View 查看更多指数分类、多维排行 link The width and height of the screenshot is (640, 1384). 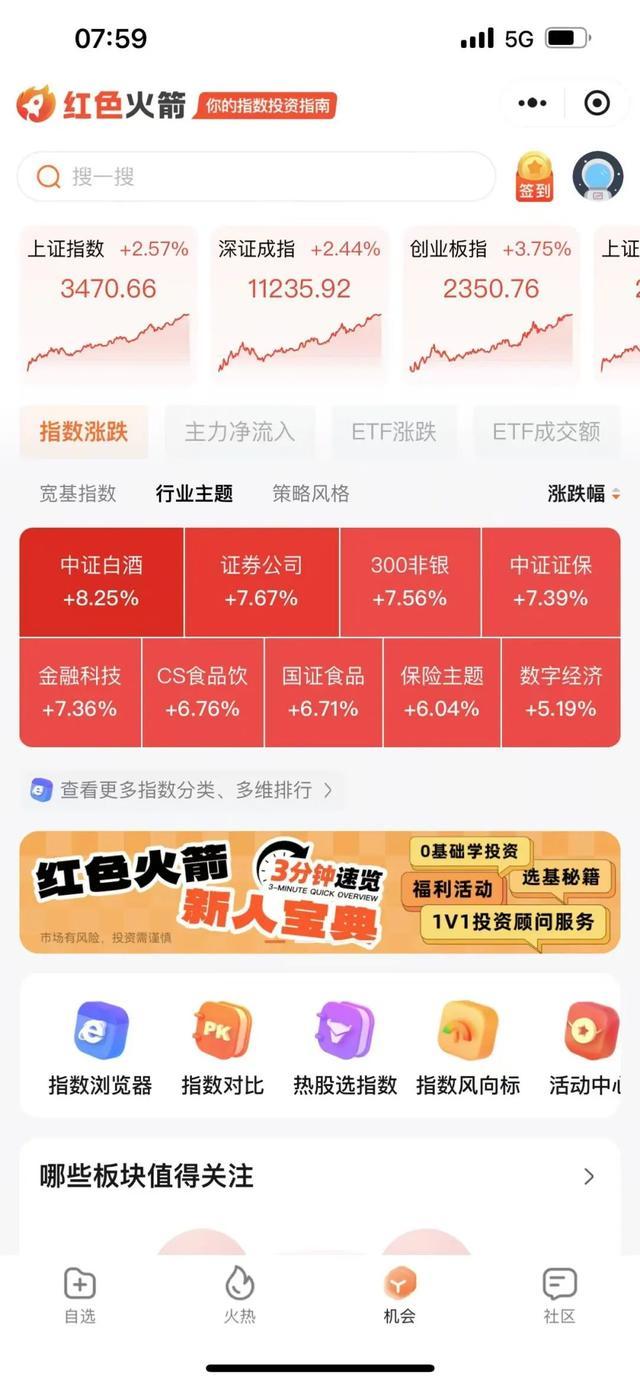point(185,790)
